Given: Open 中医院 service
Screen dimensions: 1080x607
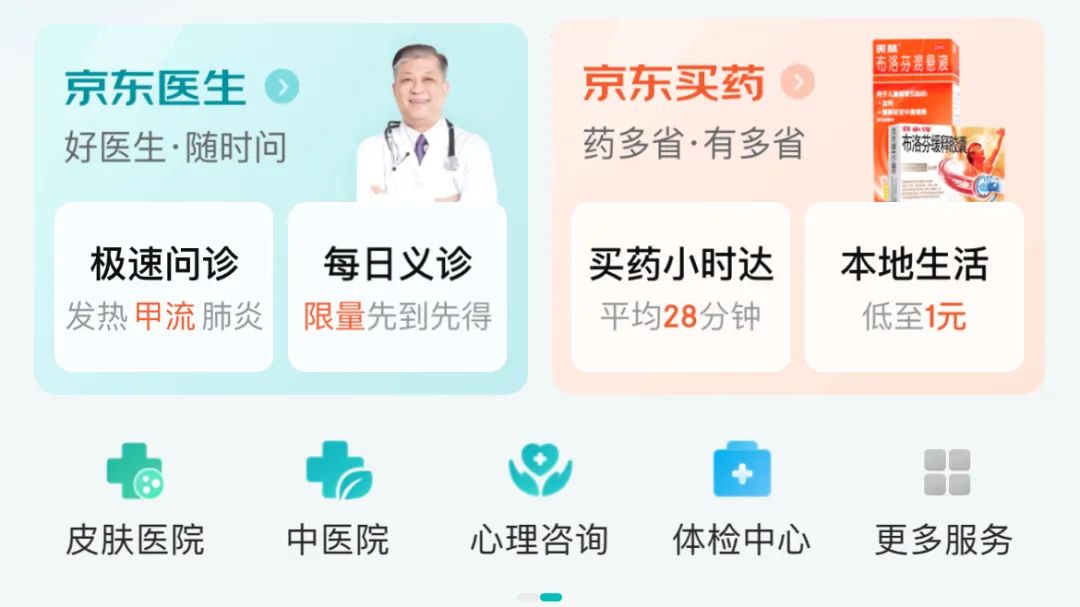Looking at the screenshot, I should (x=338, y=500).
